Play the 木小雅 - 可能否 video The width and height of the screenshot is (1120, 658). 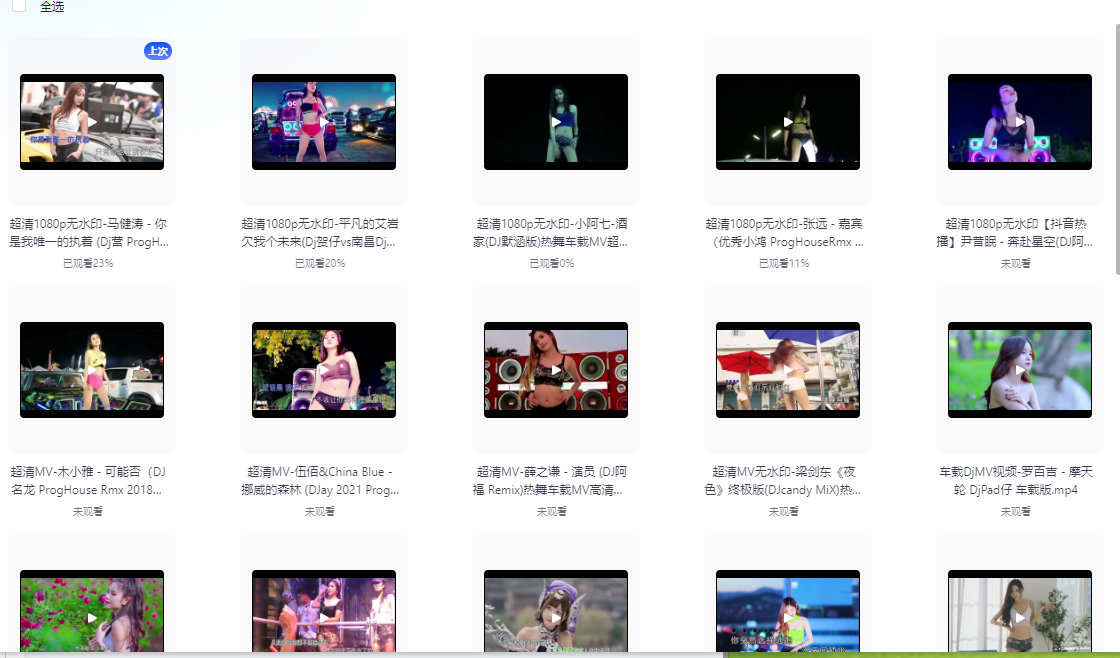tap(92, 370)
